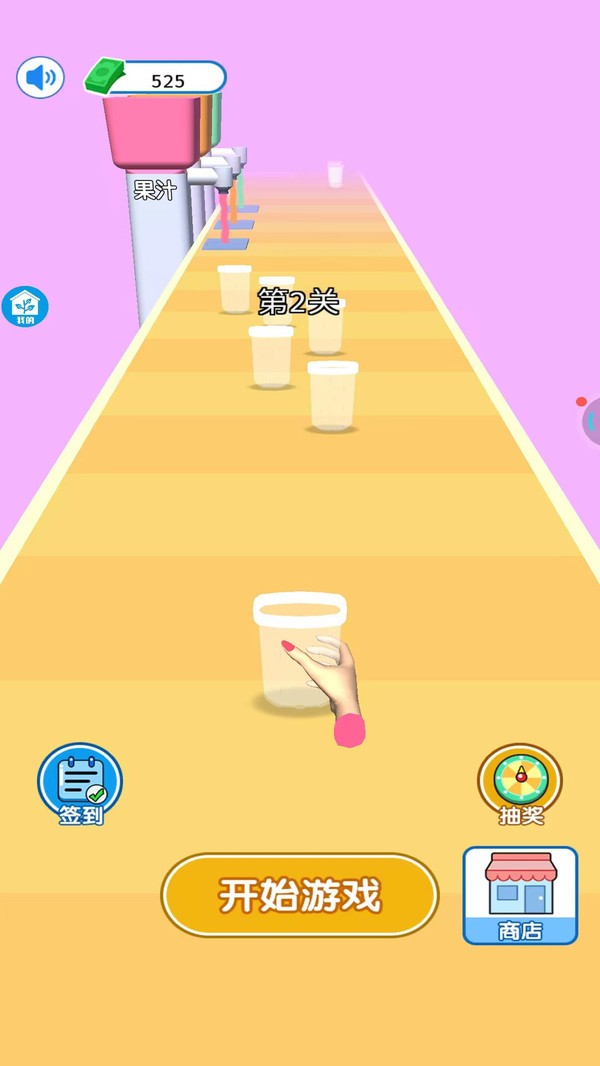Mute the game sound
600x1066 pixels.
pos(40,77)
